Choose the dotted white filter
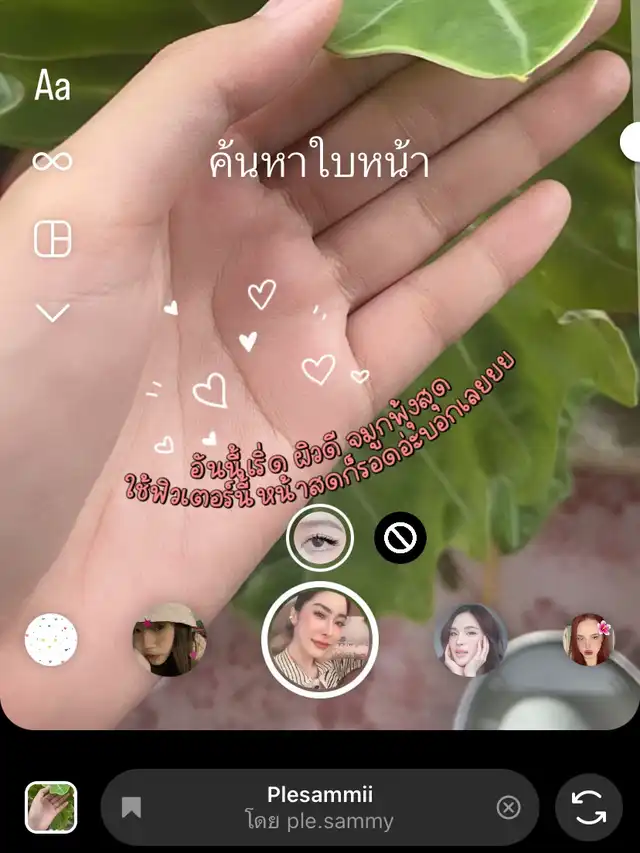The width and height of the screenshot is (640, 853). pyautogui.click(x=51, y=640)
